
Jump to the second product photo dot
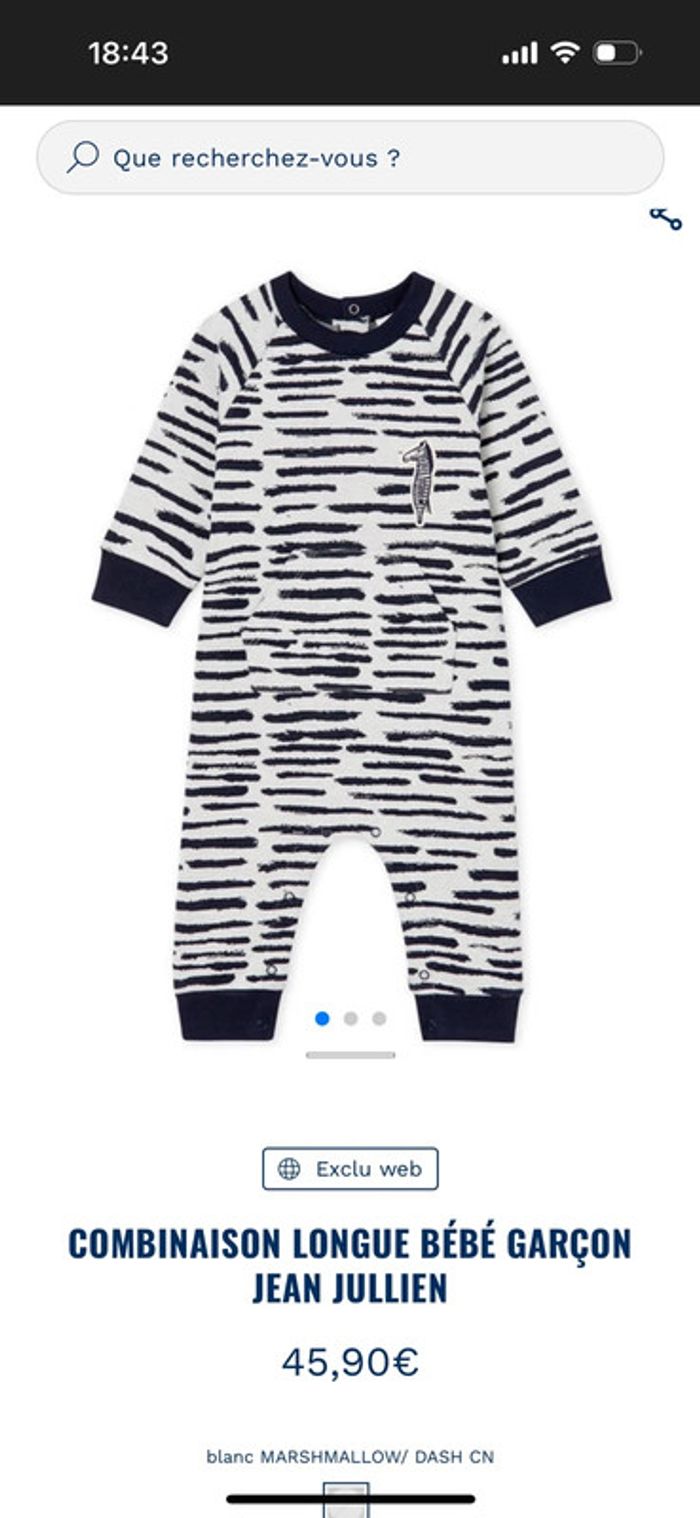tap(350, 1018)
